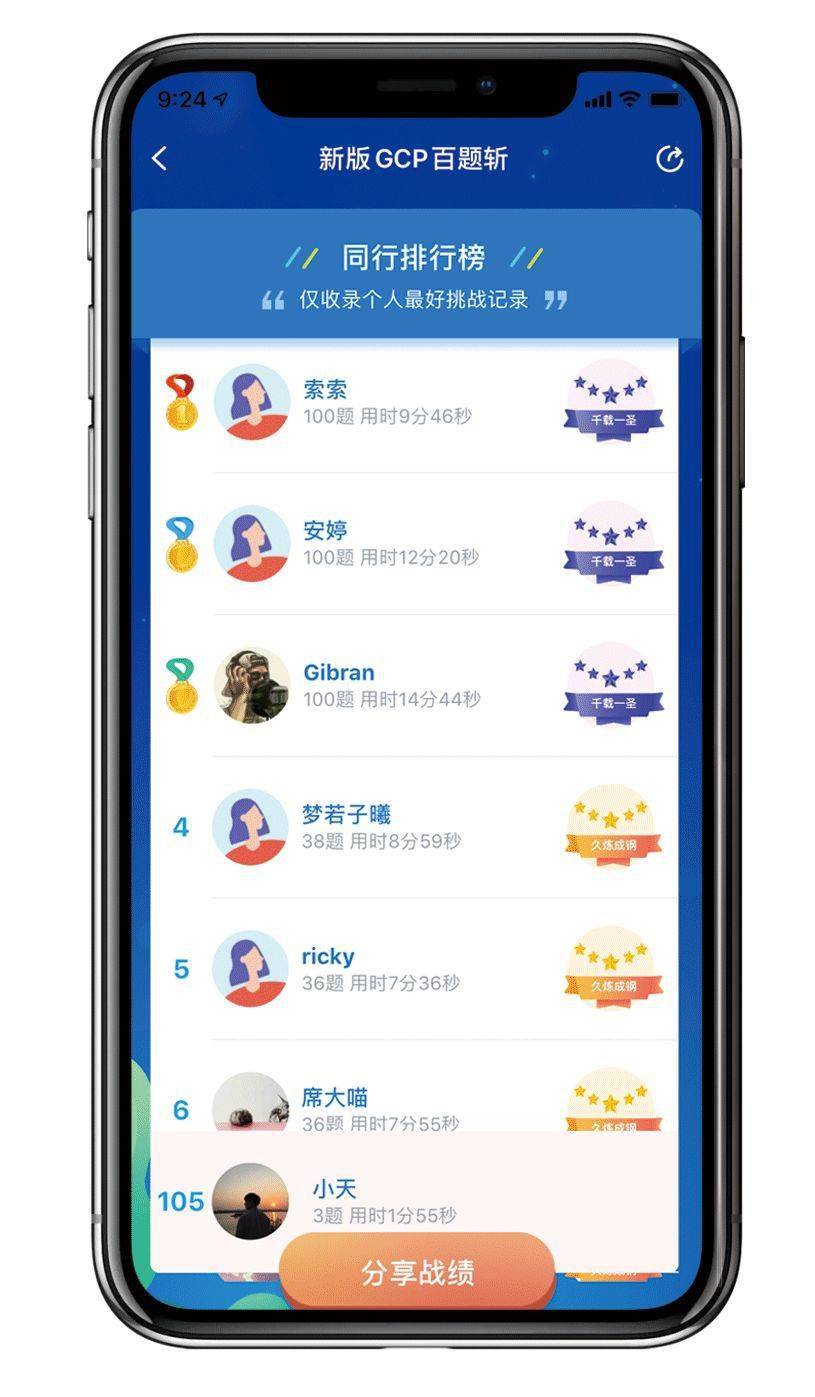Tap the share icon in the top bar
Screen dimensions: 815x1397
(x=669, y=159)
